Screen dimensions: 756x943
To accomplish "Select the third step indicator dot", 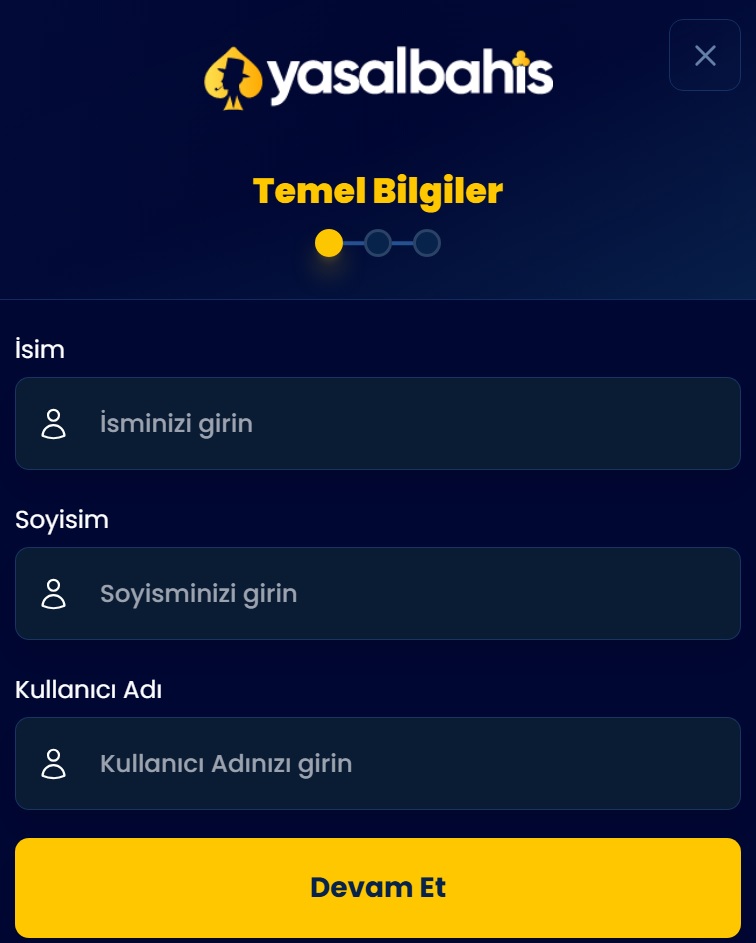I will tap(427, 243).
